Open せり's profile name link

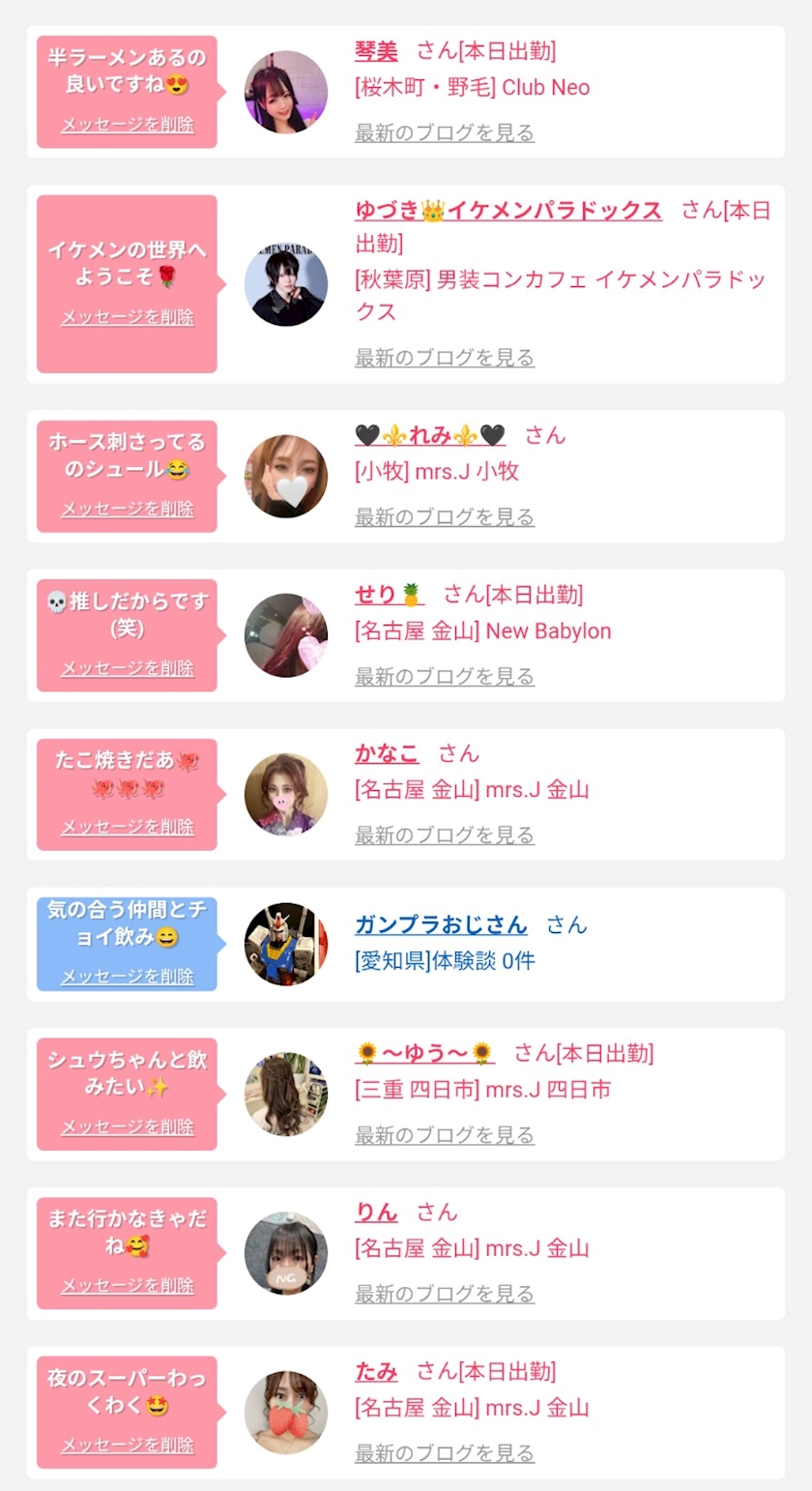tap(390, 595)
